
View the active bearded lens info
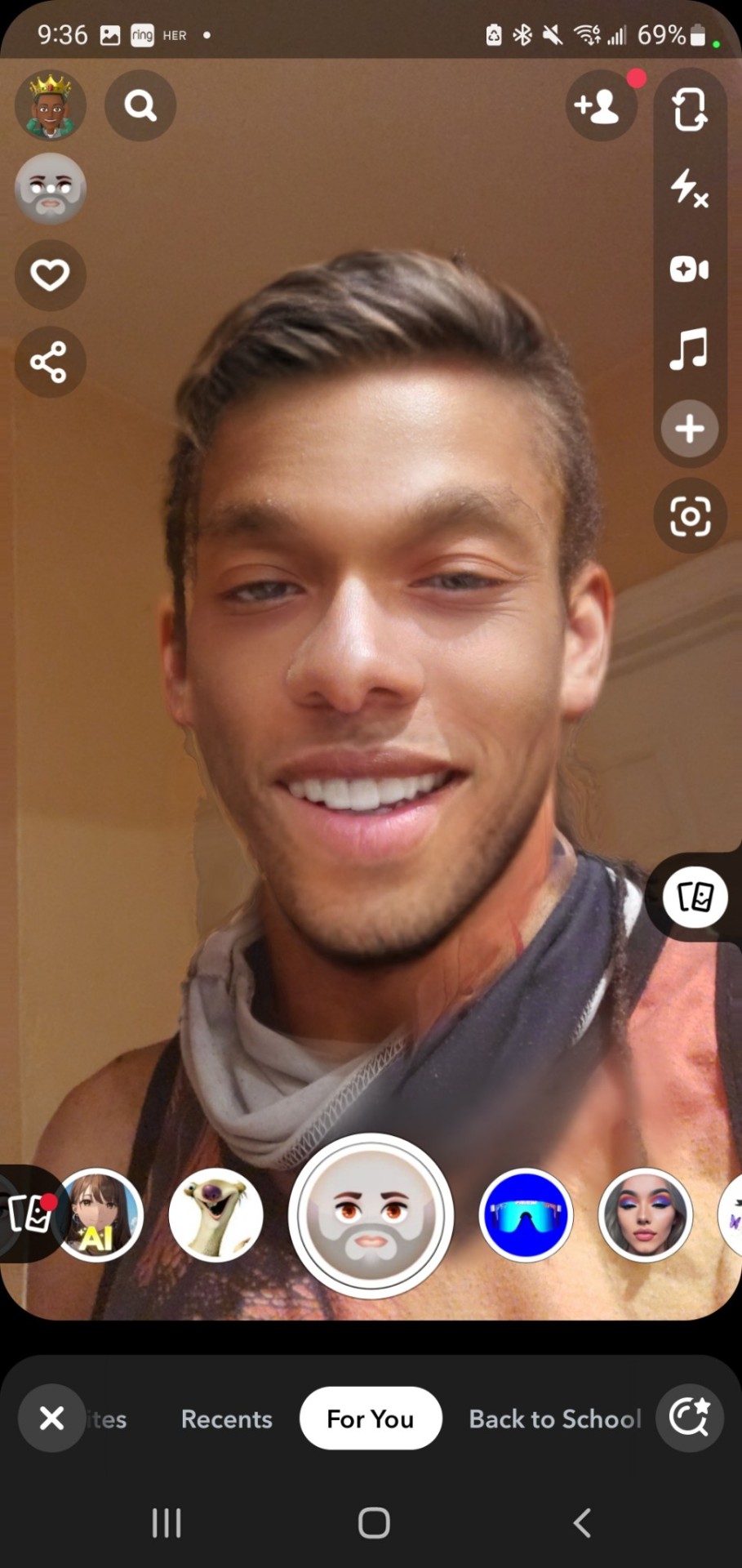click(50, 189)
